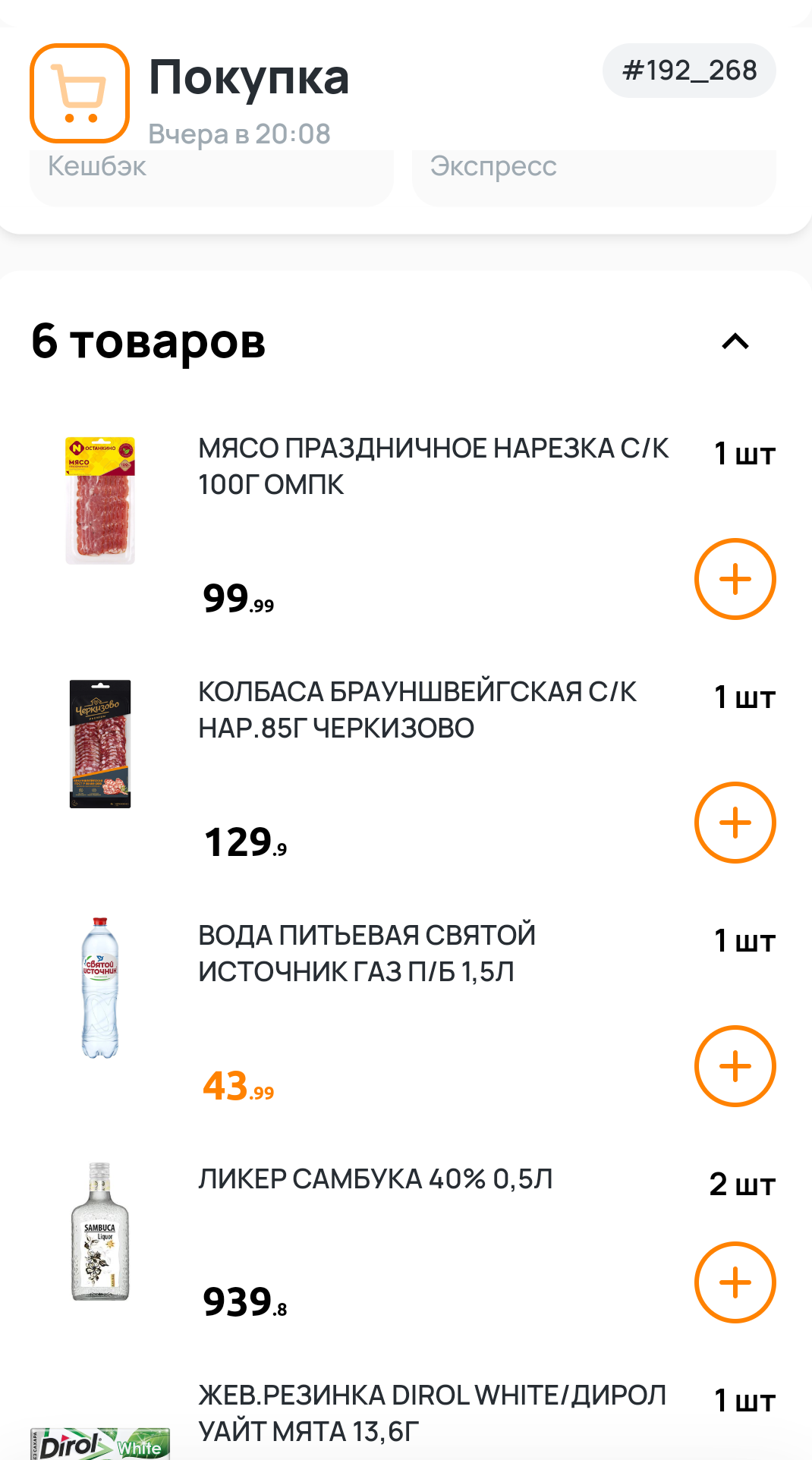This screenshot has width=812, height=1460.
Task: Open the ЛИКЕР САМБУКА product photo
Action: click(100, 1231)
